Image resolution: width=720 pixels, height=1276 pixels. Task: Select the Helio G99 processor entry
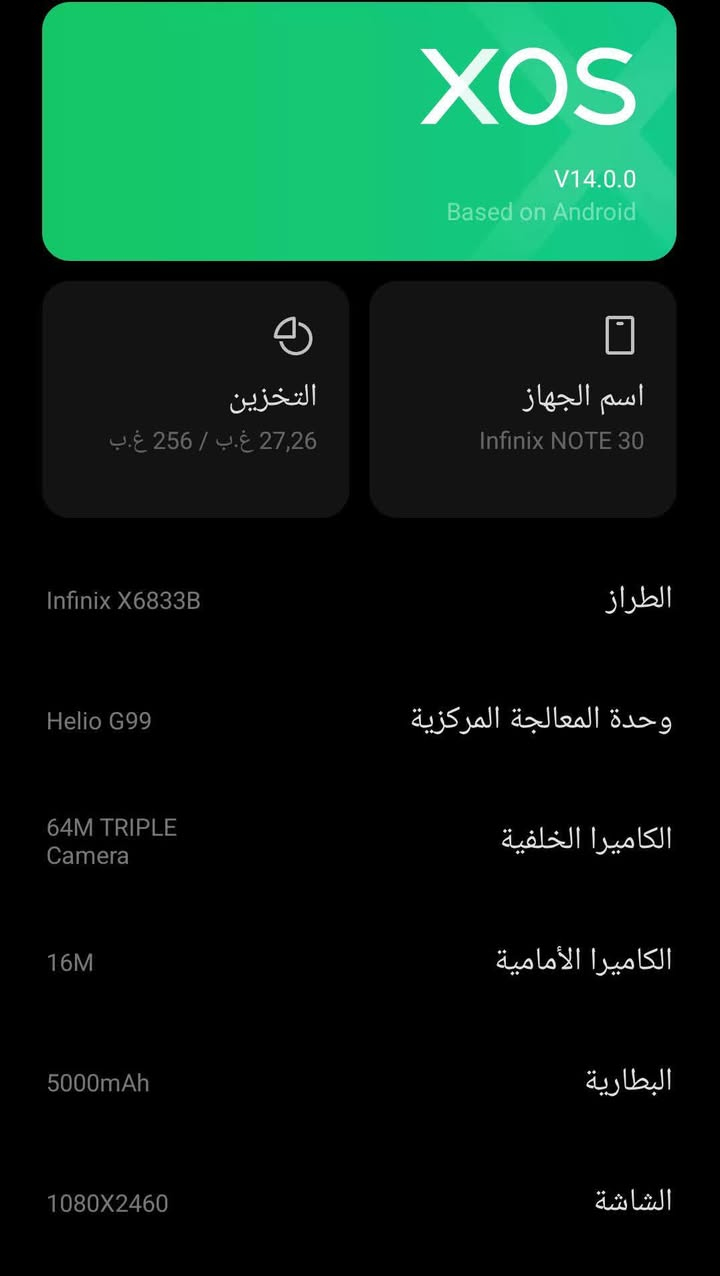(360, 720)
